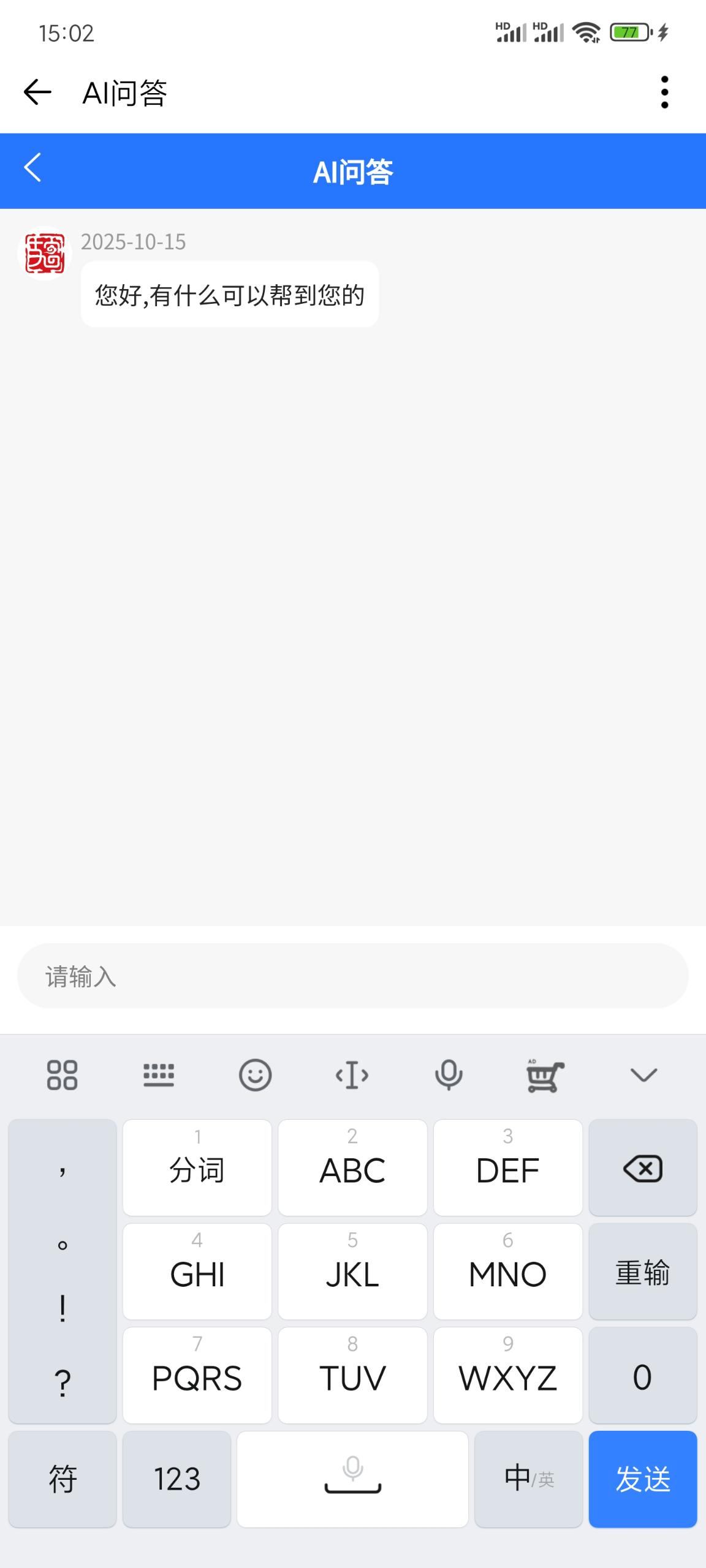Go back using the white chevron
The height and width of the screenshot is (1568, 706).
click(x=33, y=168)
